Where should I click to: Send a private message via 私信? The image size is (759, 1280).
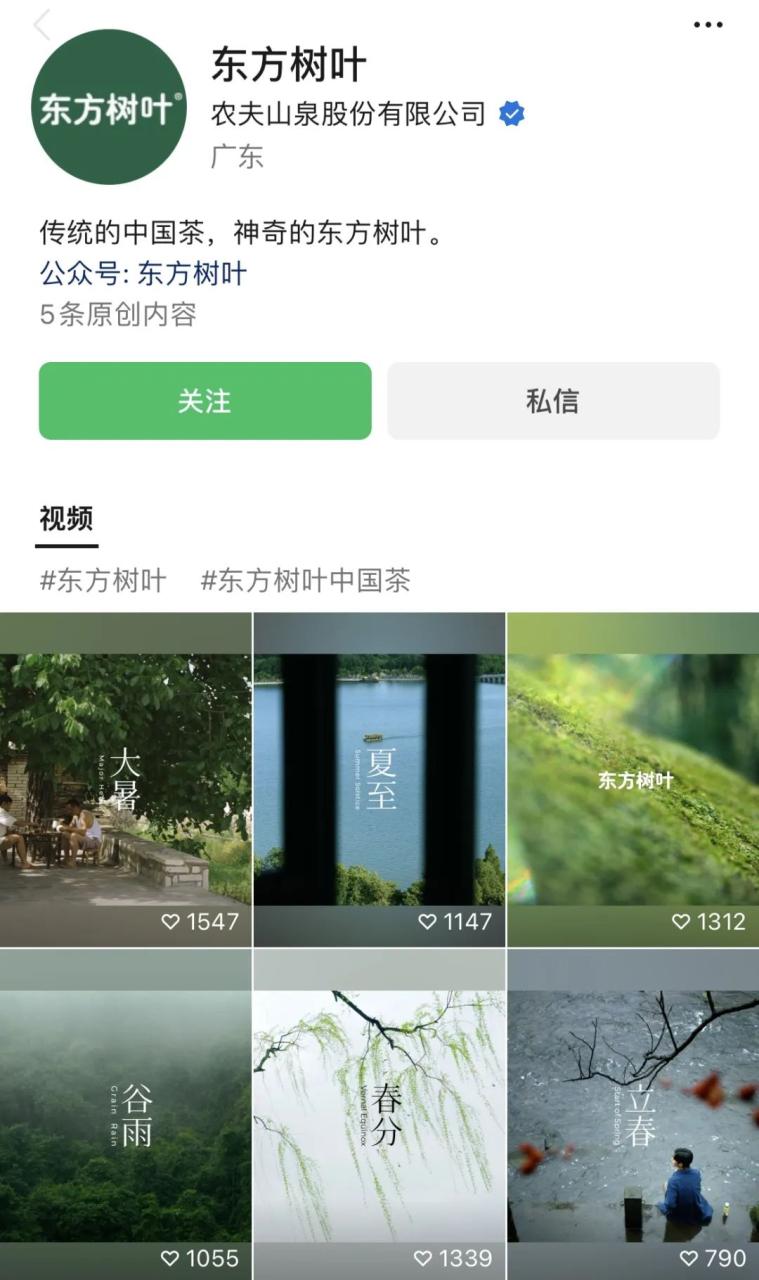[553, 401]
